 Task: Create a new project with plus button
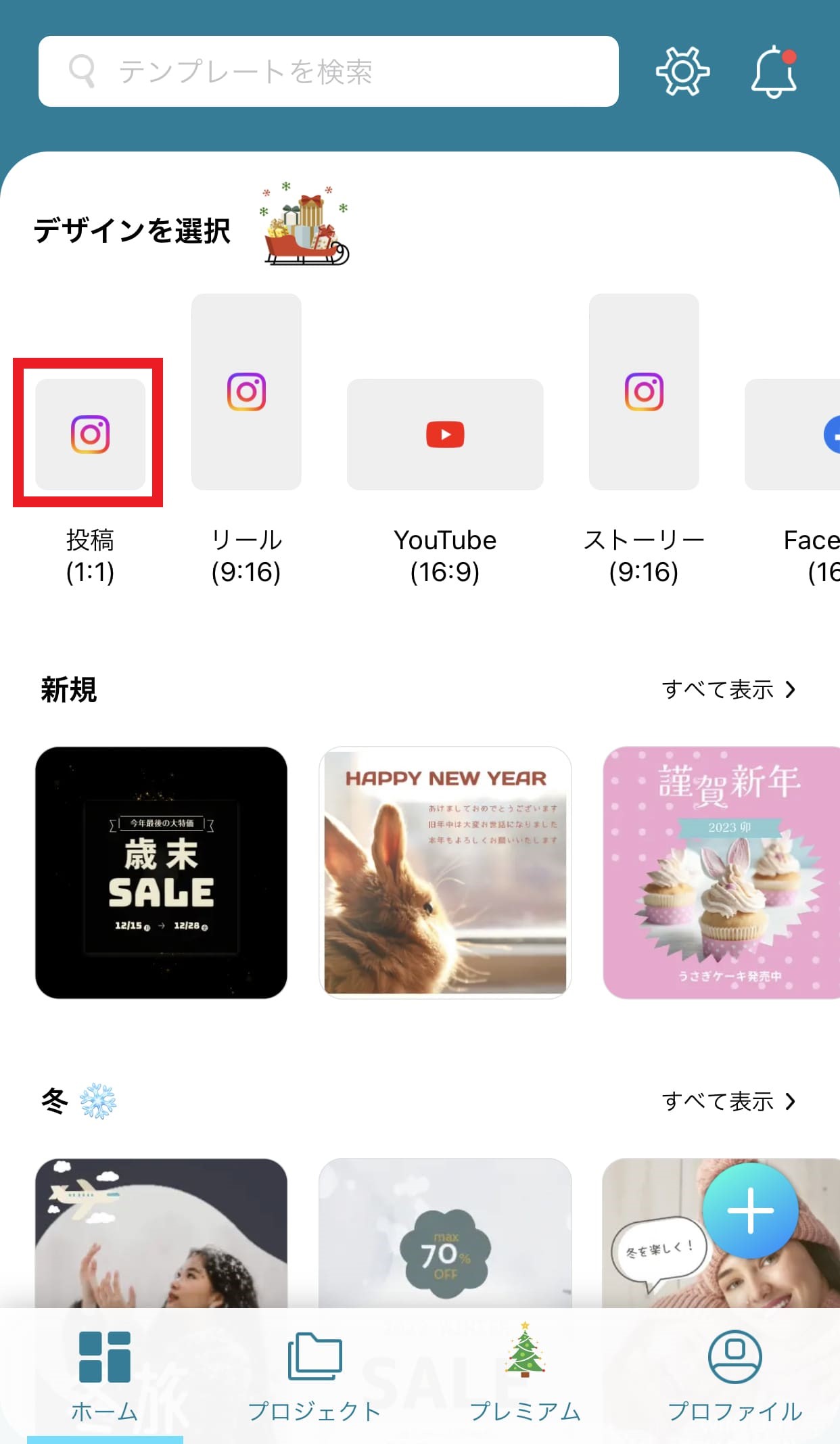[x=750, y=1210]
